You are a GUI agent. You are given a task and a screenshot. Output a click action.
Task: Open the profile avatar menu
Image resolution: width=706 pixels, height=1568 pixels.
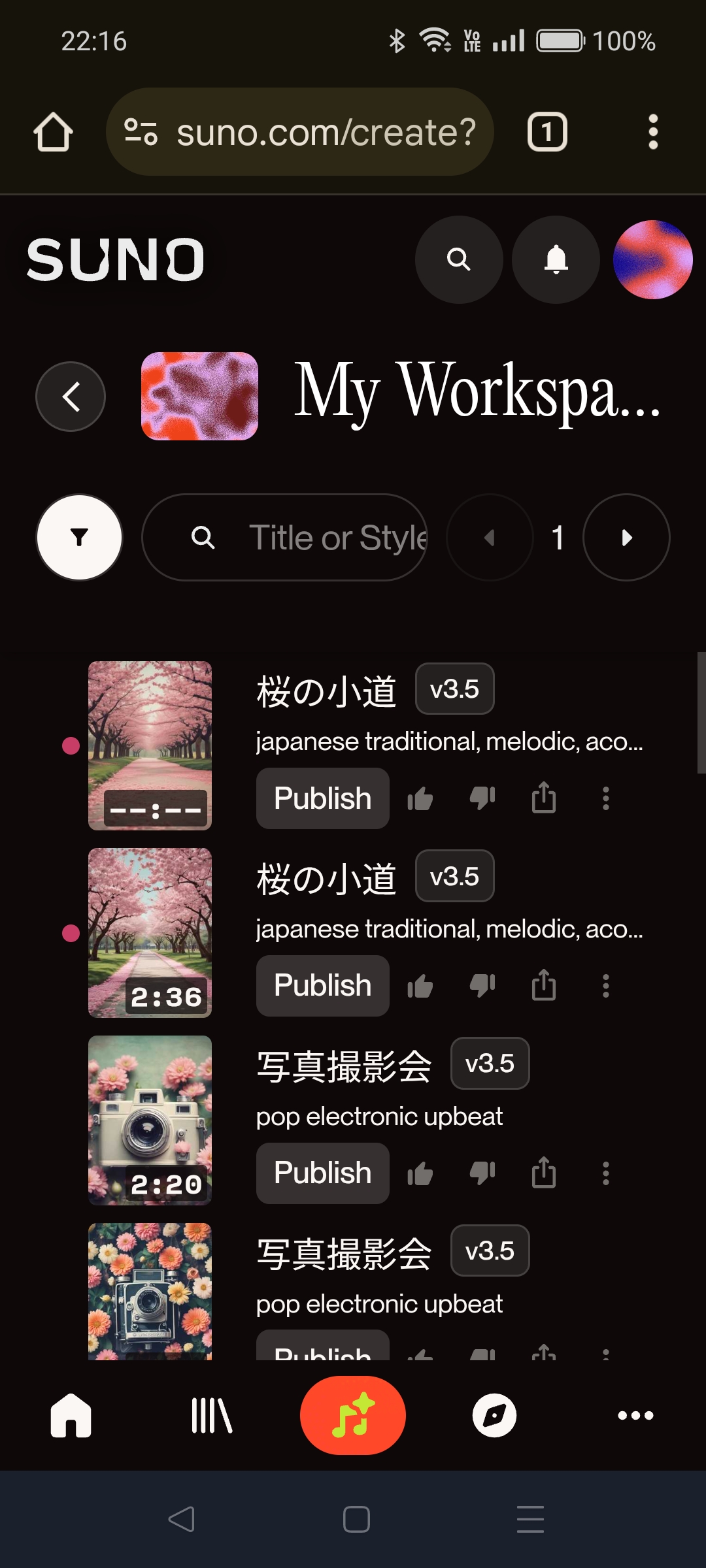(652, 259)
